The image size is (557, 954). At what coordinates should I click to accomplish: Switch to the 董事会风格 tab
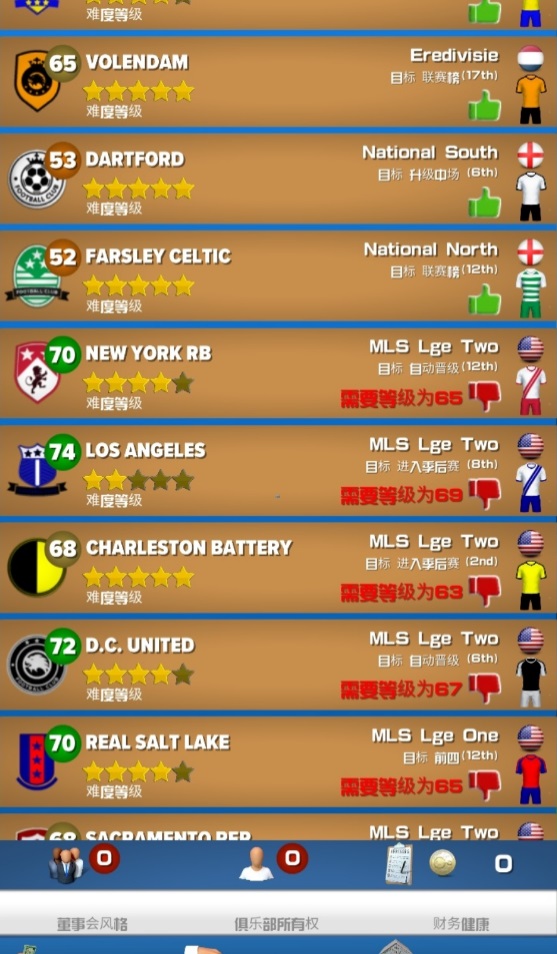93,924
